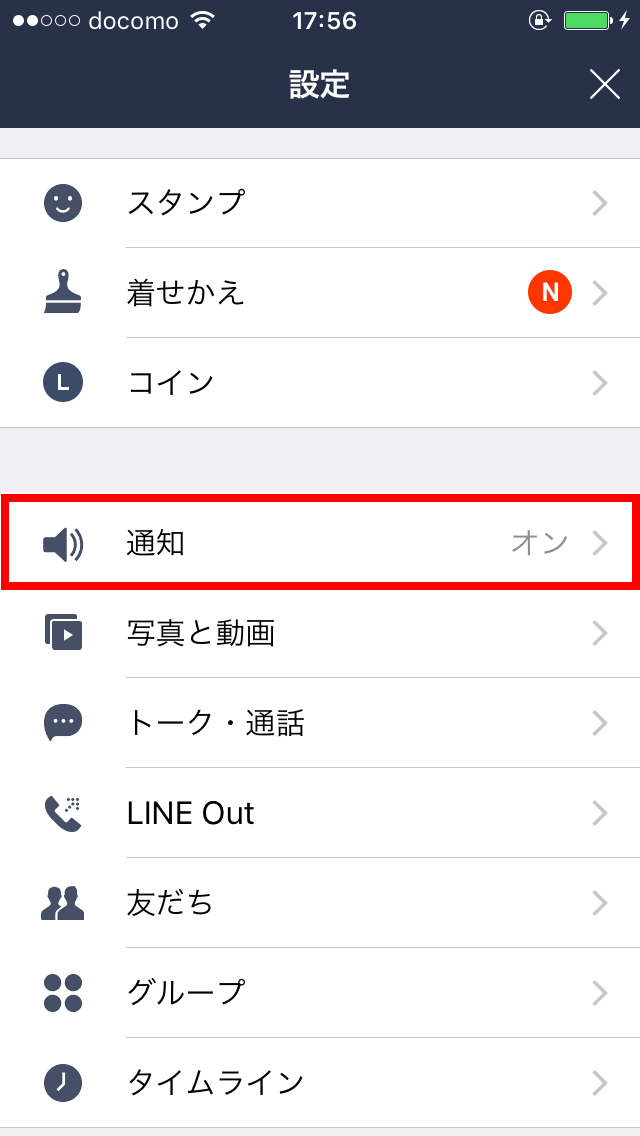
Task: Close the 設定 screen with the X
Action: [x=604, y=85]
